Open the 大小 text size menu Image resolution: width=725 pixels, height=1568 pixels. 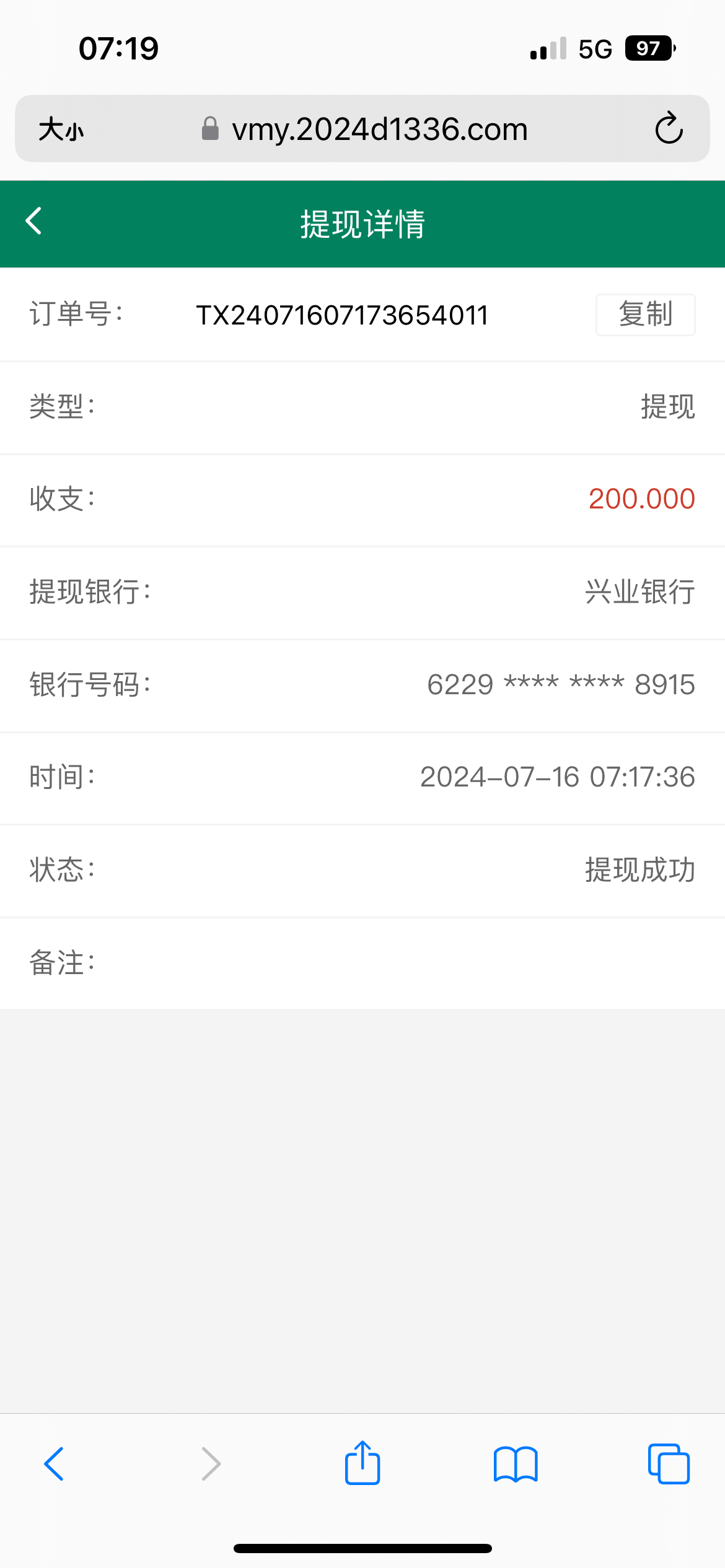(61, 129)
